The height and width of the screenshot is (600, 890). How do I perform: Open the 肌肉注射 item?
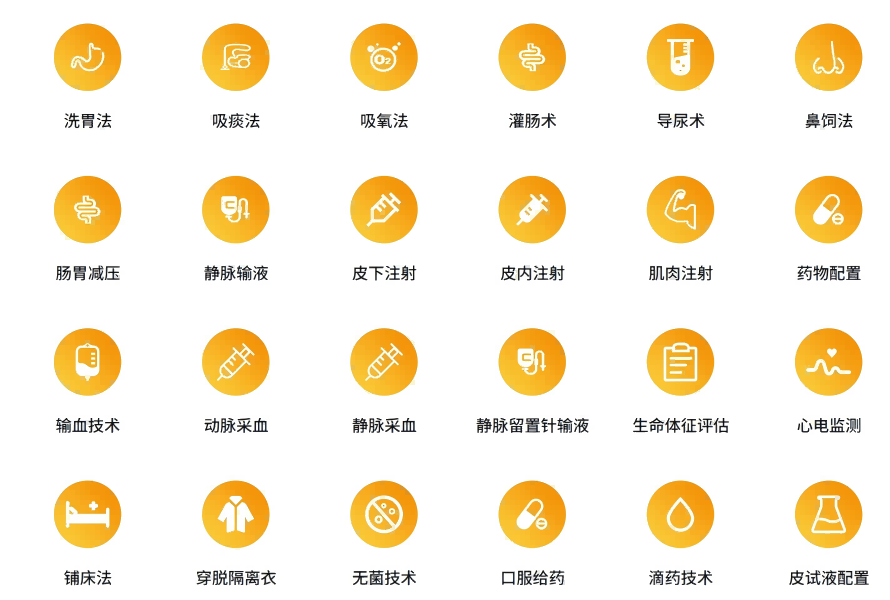(x=680, y=210)
